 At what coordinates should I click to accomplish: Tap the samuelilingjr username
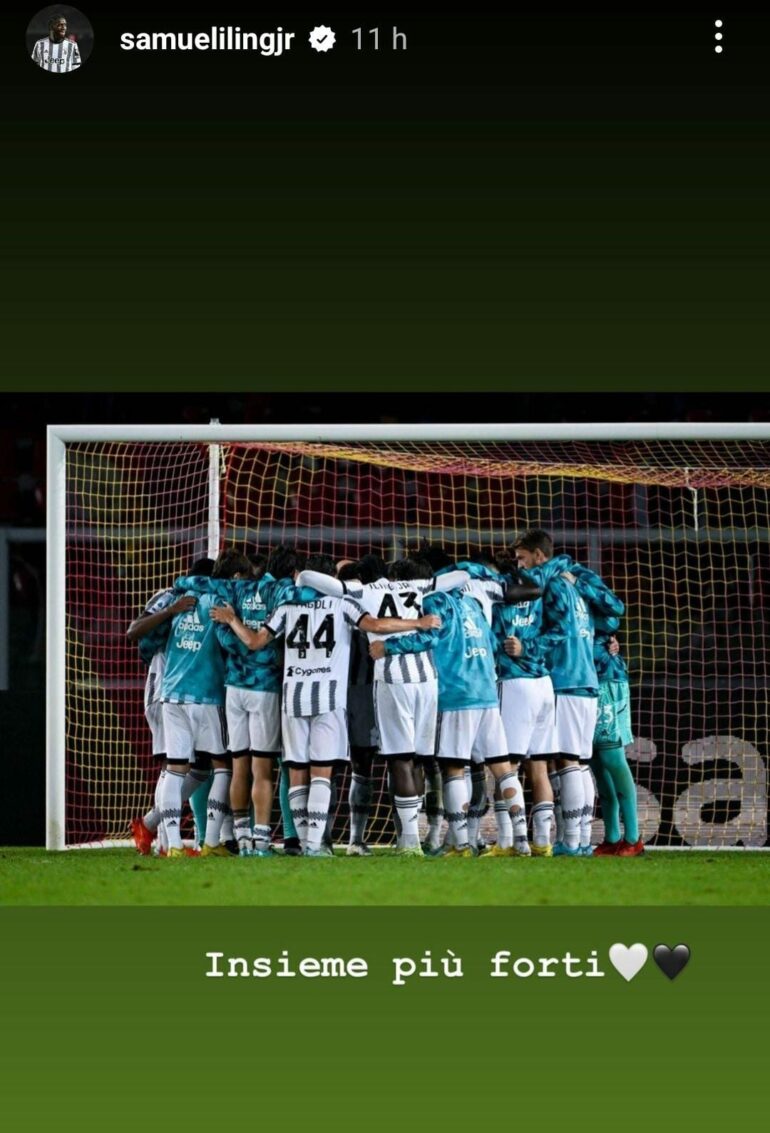coord(207,39)
